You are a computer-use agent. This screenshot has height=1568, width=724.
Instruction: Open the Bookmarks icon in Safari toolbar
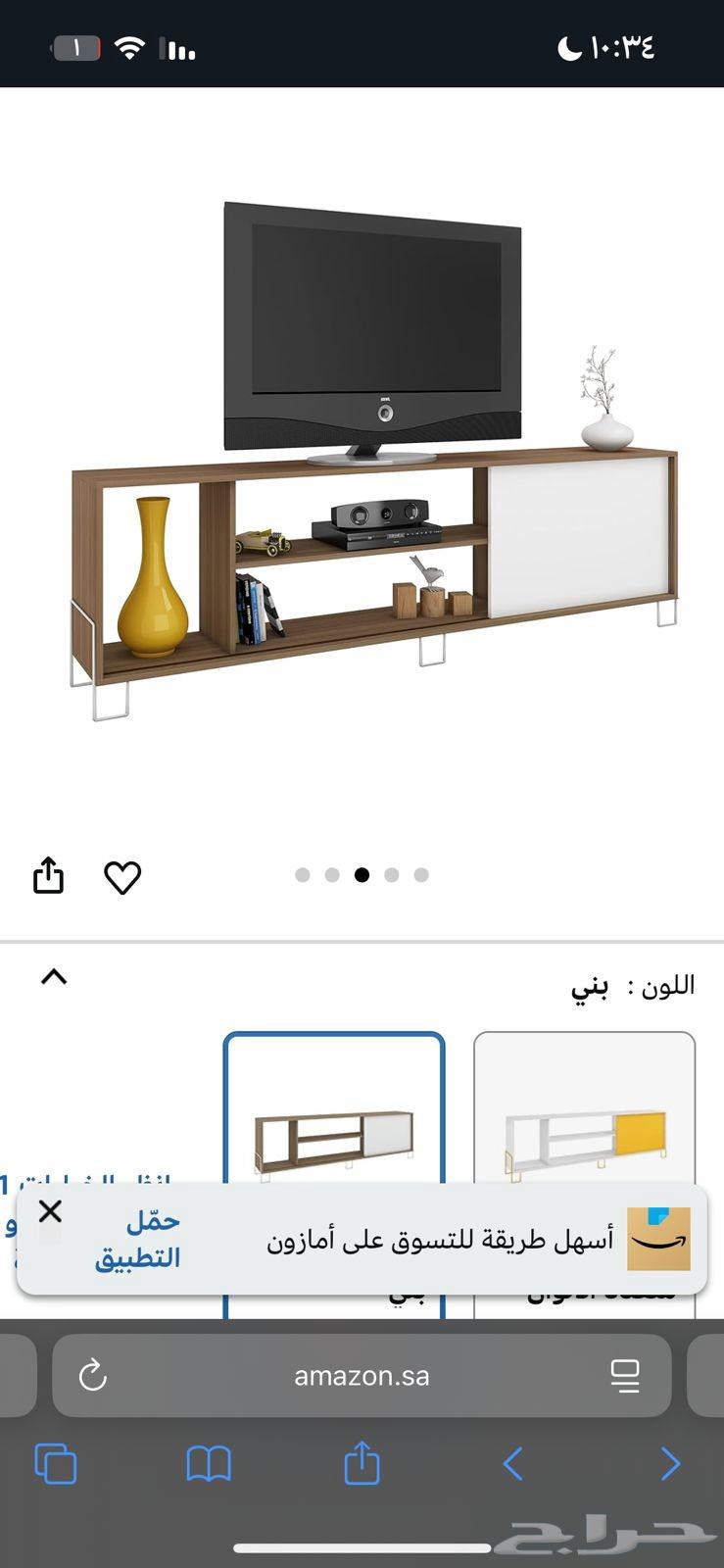pos(209,1462)
